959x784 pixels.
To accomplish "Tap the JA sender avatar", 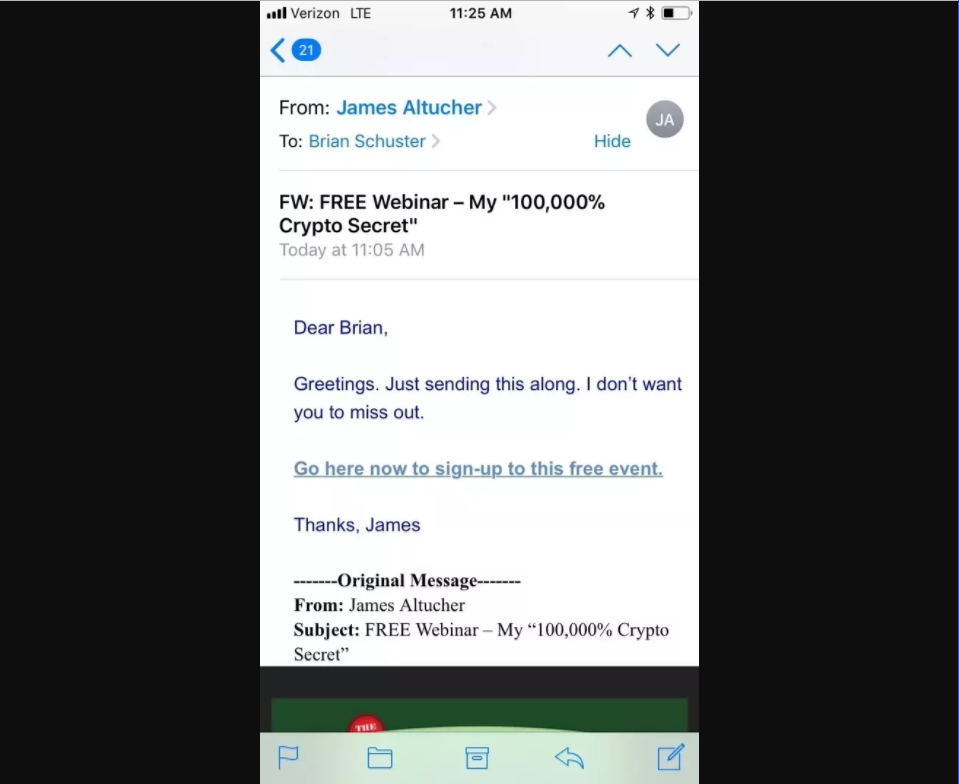I will coord(665,120).
